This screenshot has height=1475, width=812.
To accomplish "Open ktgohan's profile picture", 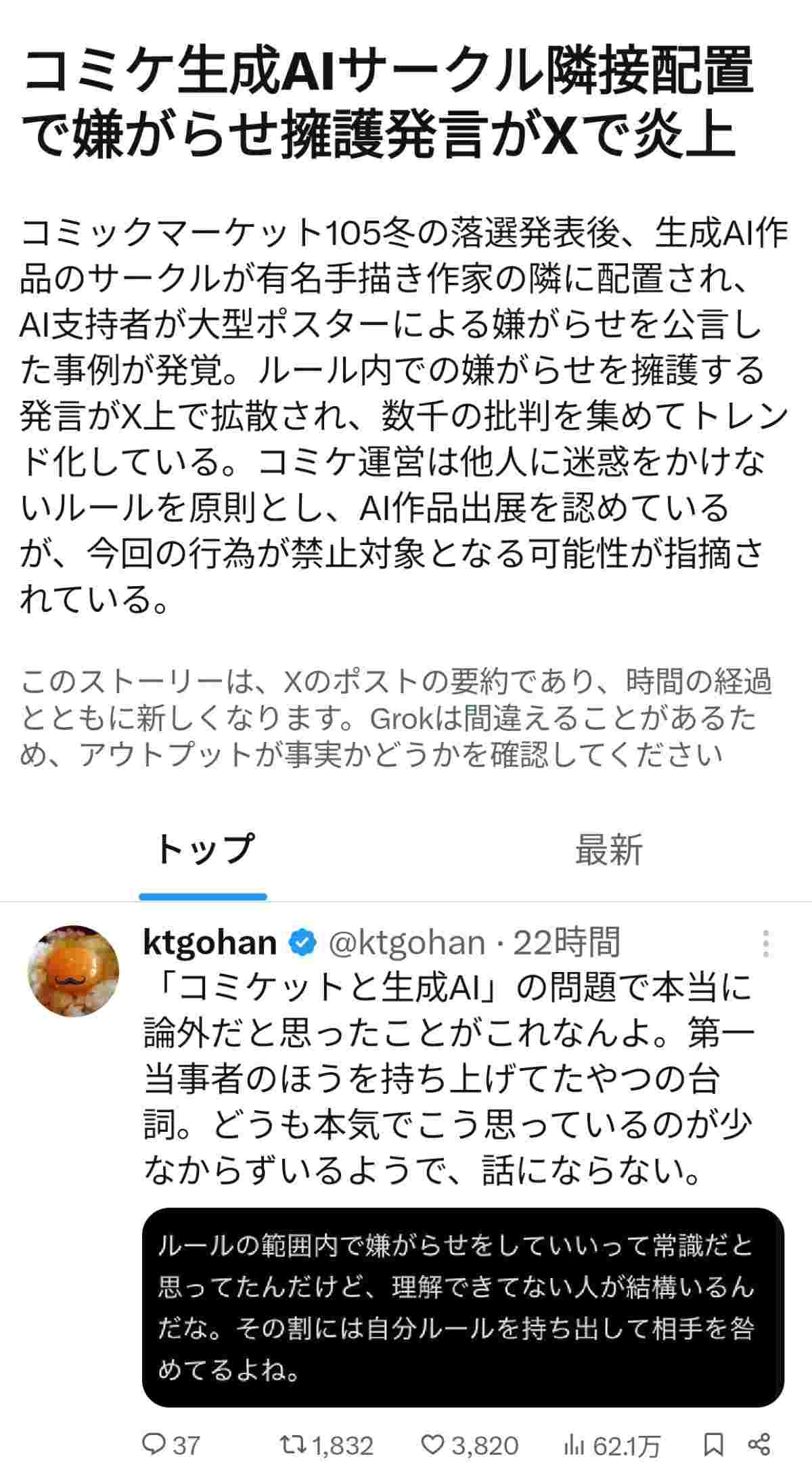I will [x=73, y=970].
